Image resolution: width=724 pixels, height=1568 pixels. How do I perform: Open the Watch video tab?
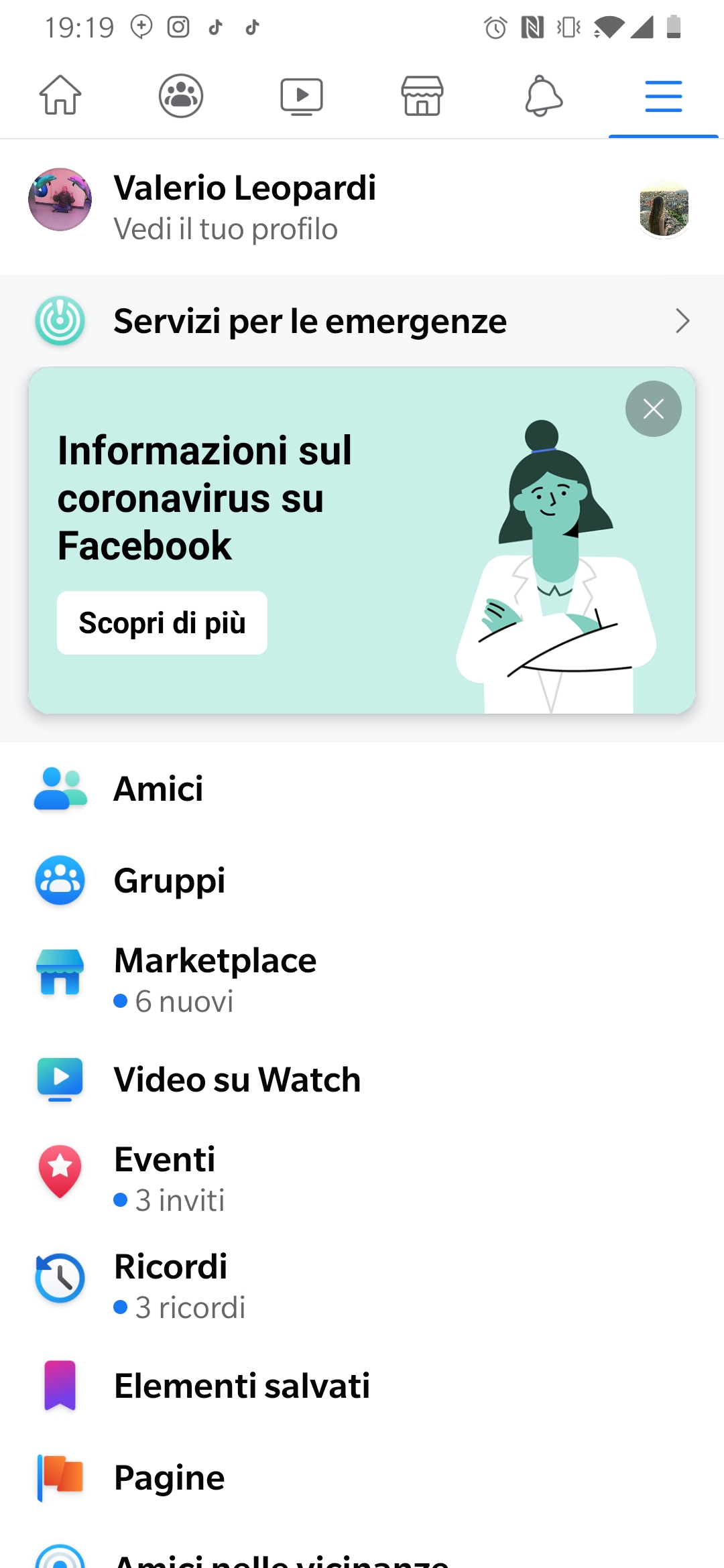click(302, 95)
